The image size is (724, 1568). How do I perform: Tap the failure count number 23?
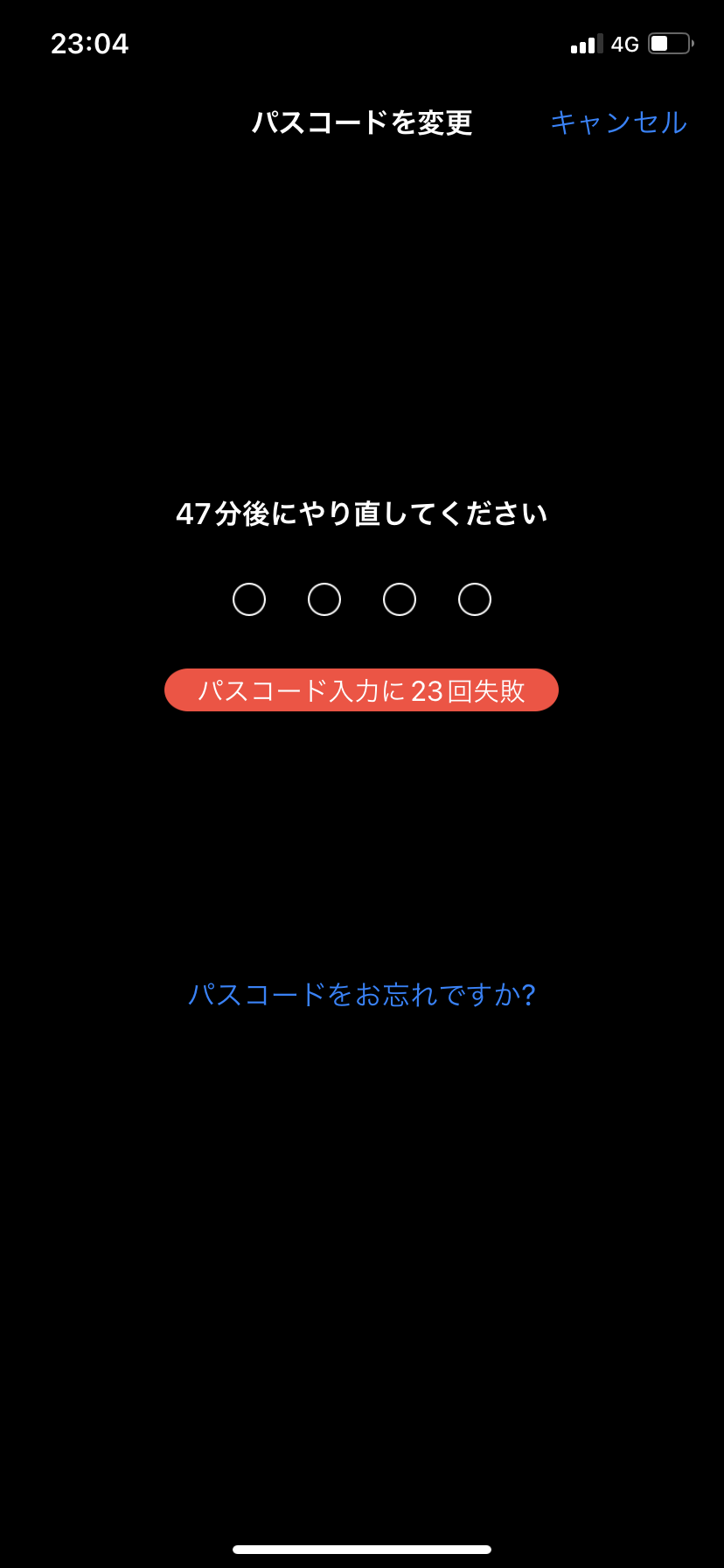coord(427,690)
